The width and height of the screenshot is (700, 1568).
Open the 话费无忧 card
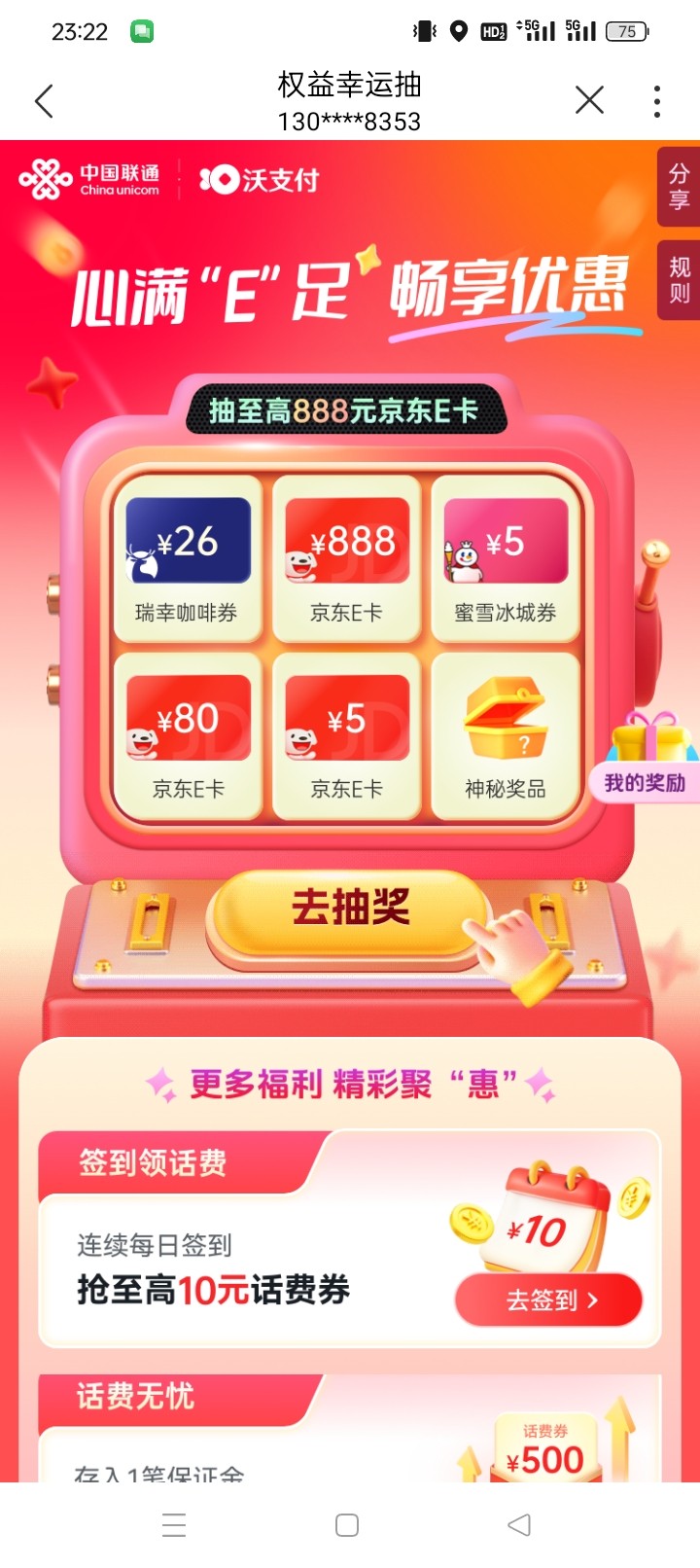350,1430
